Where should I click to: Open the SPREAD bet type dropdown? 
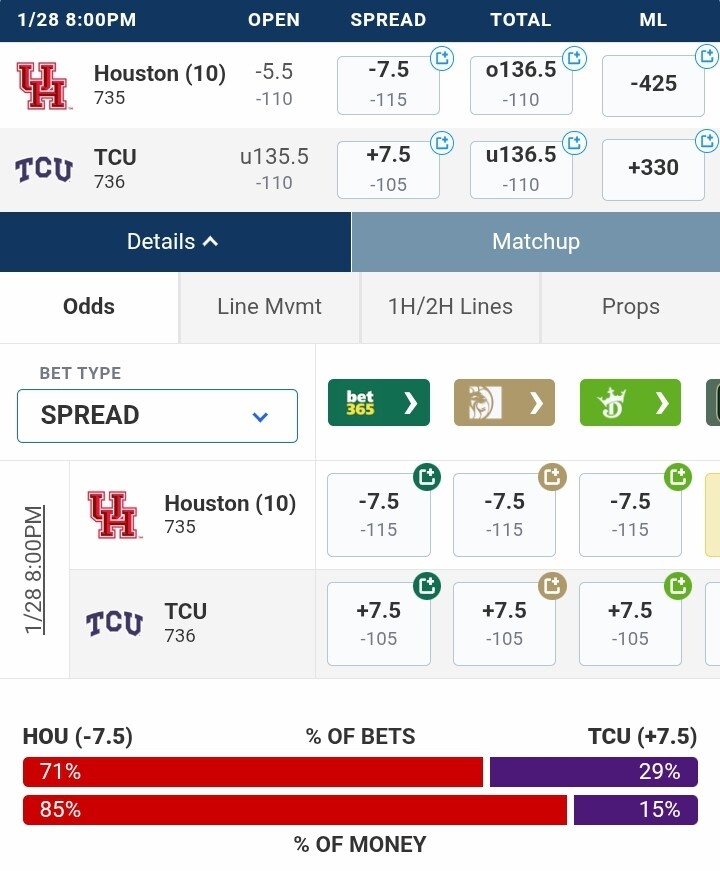[x=157, y=416]
